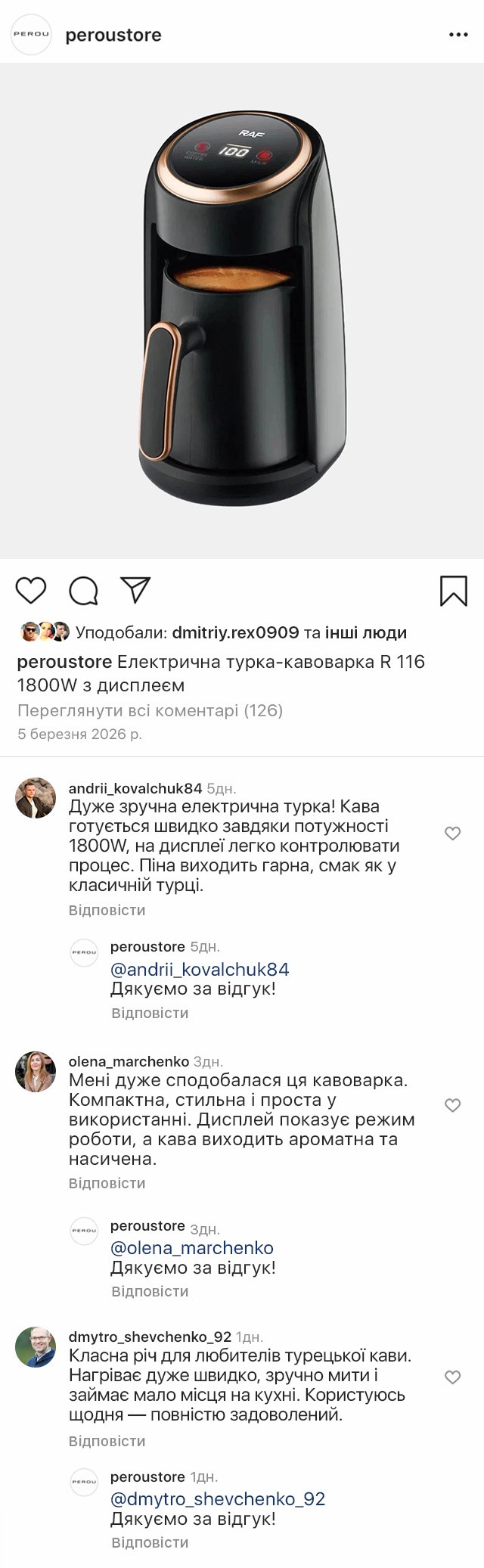484x1568 pixels.
Task: Reply to andrii_kovalchuk84's comment
Action: [x=107, y=910]
